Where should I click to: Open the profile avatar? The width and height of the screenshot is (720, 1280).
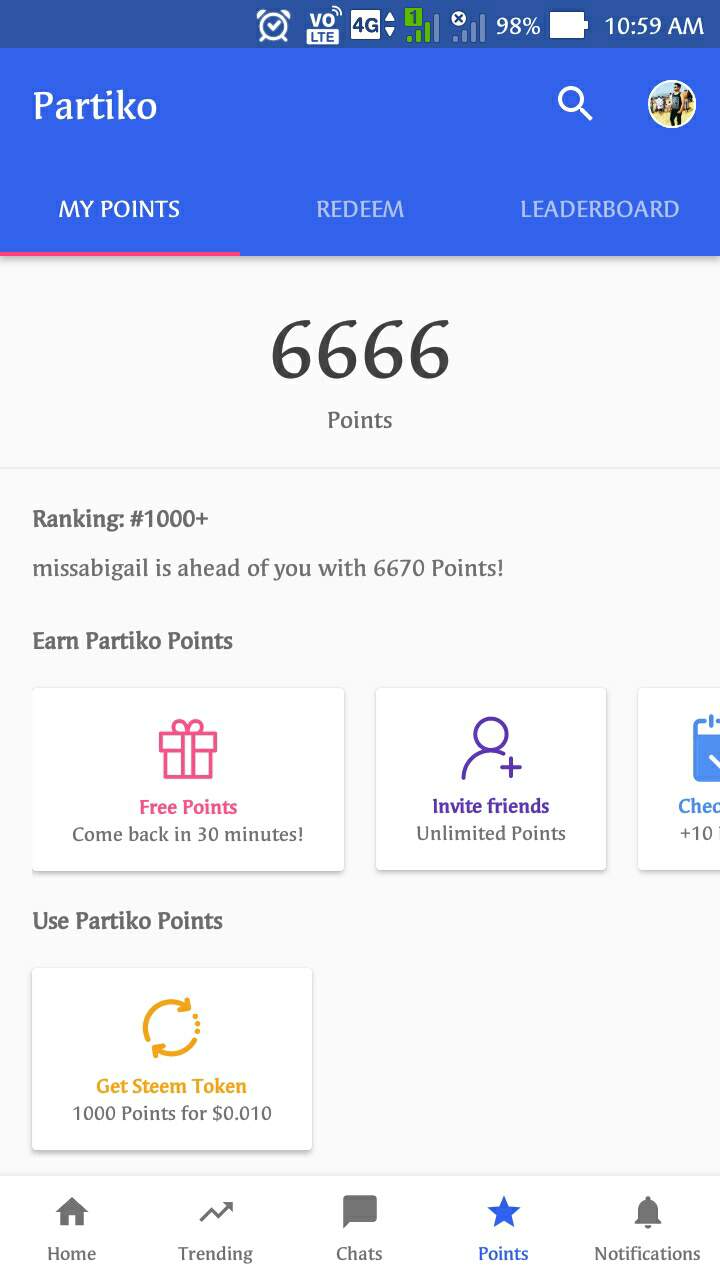click(x=671, y=104)
